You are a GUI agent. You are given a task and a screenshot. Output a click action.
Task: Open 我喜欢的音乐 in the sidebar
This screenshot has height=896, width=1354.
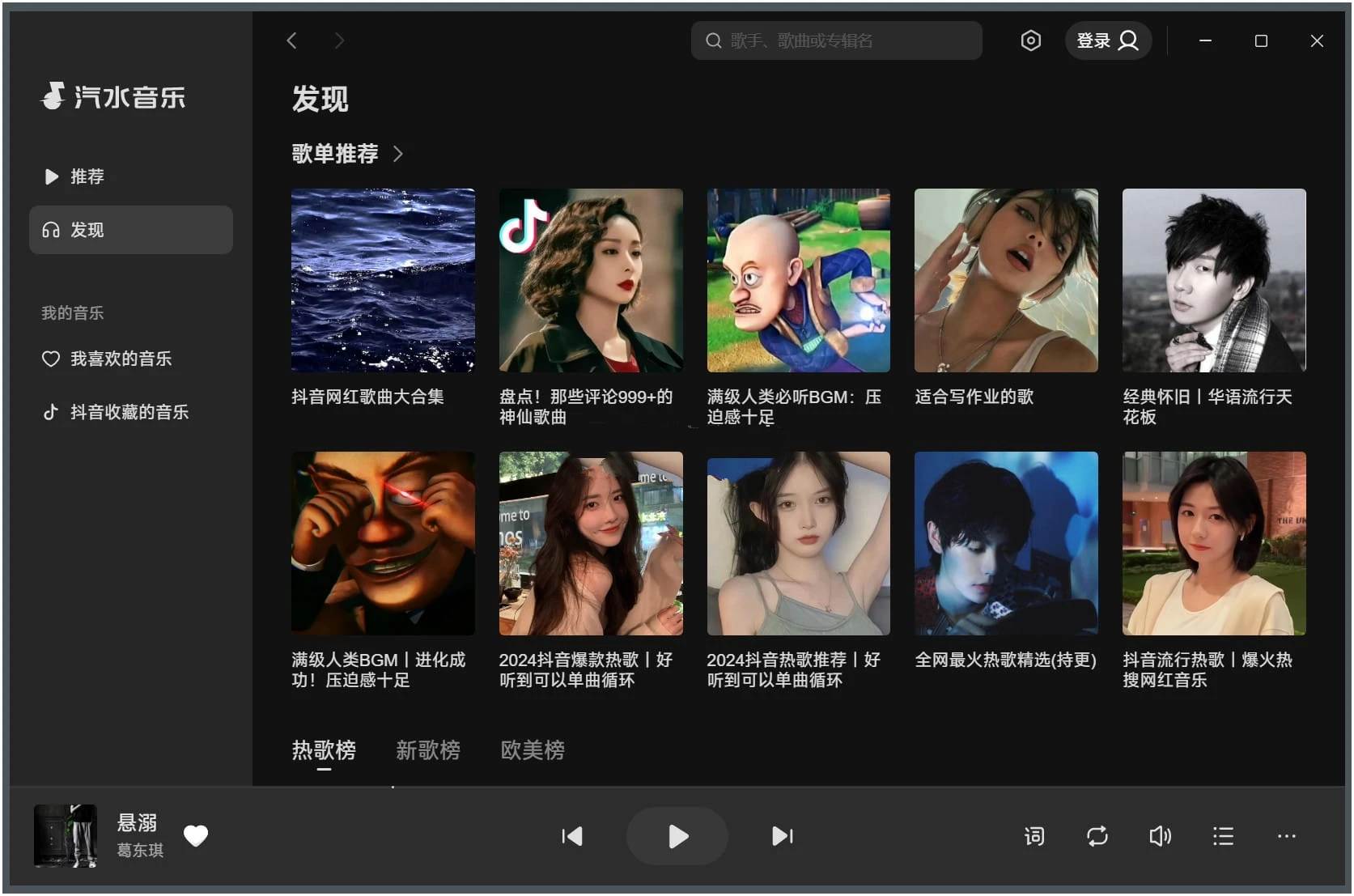pyautogui.click(x=120, y=359)
